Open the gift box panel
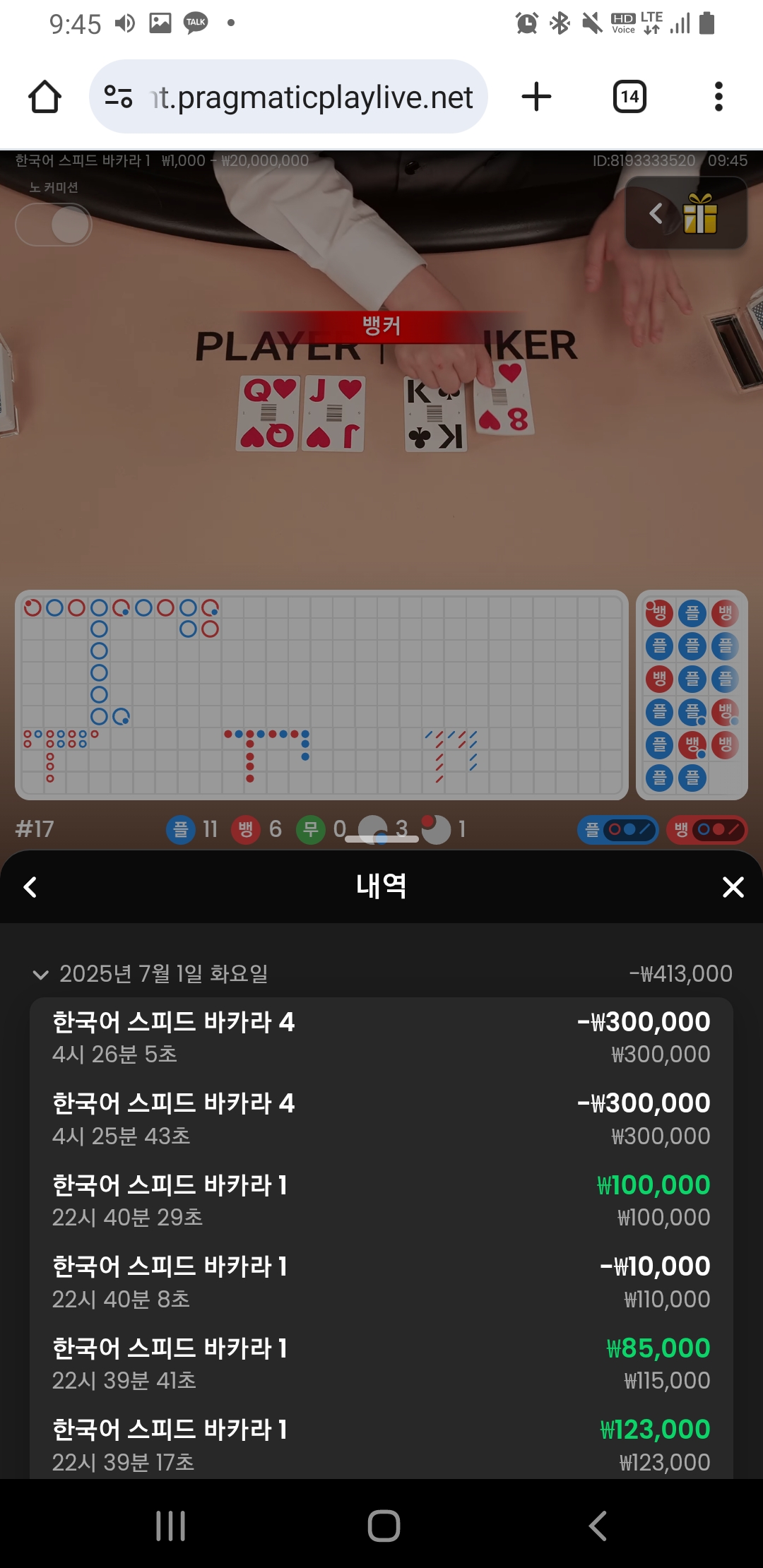The width and height of the screenshot is (763, 1568). click(686, 213)
